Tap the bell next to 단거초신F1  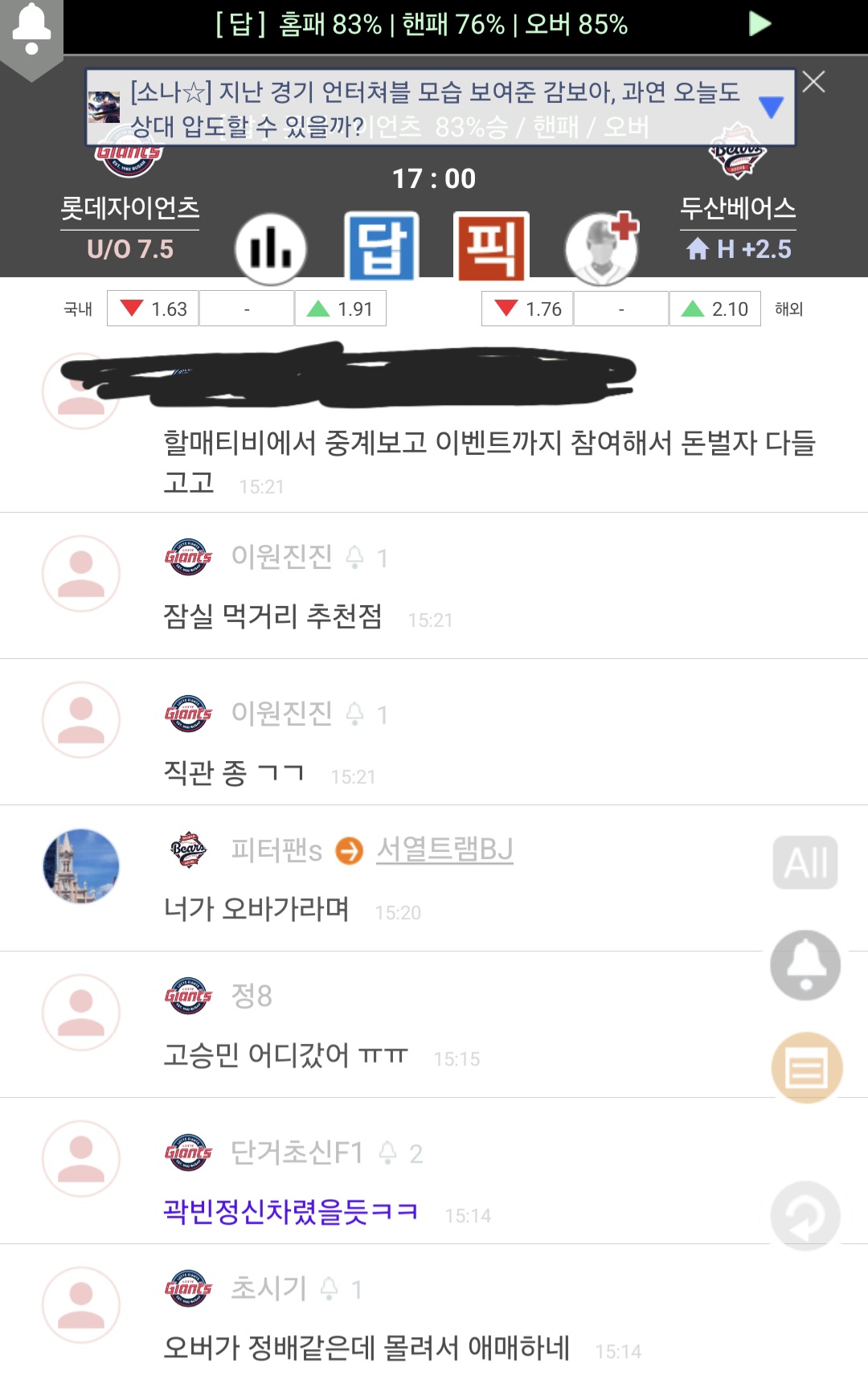pyautogui.click(x=388, y=1152)
